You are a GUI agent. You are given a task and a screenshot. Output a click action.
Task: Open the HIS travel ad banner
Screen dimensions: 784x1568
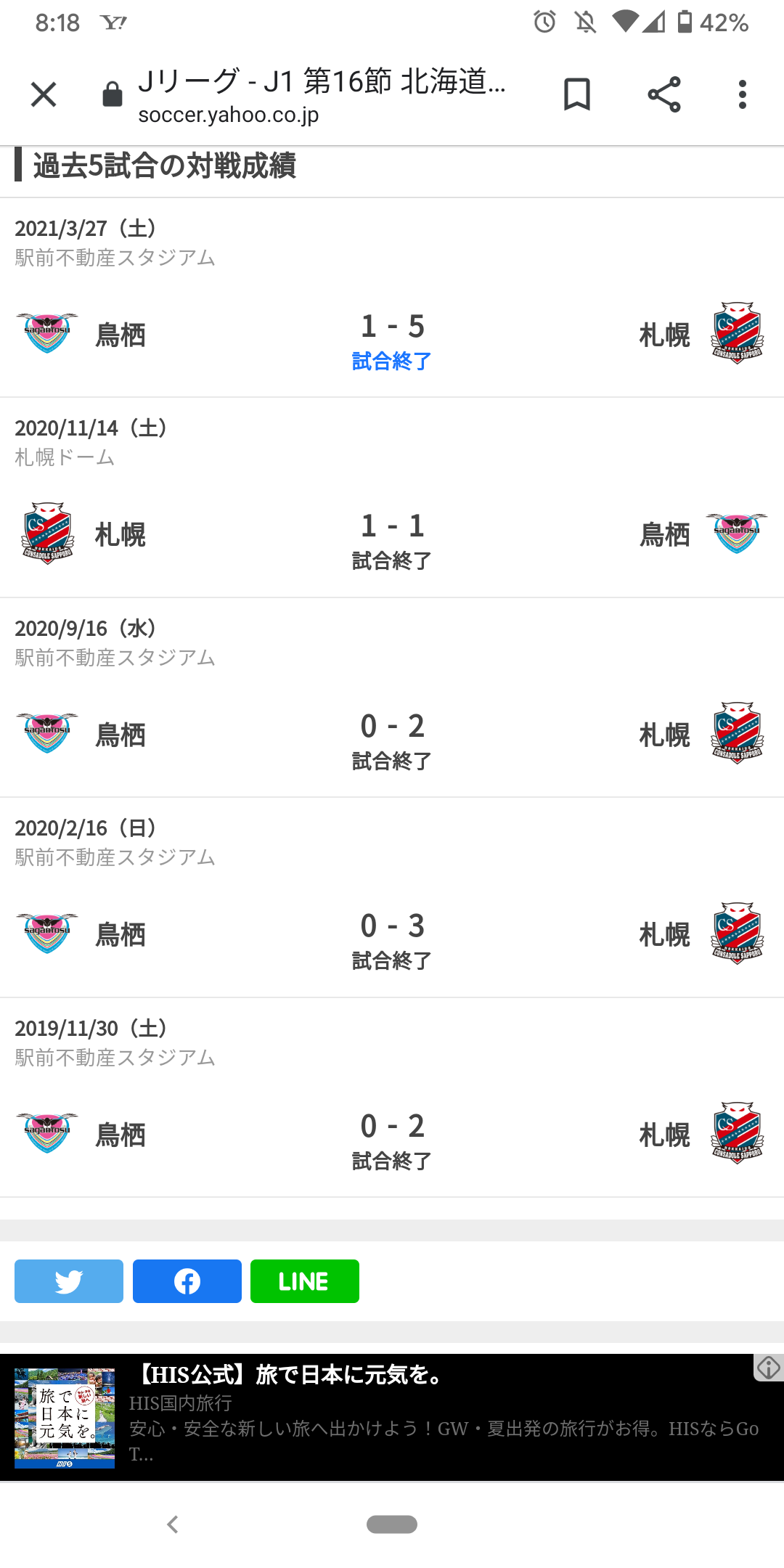pos(392,1417)
